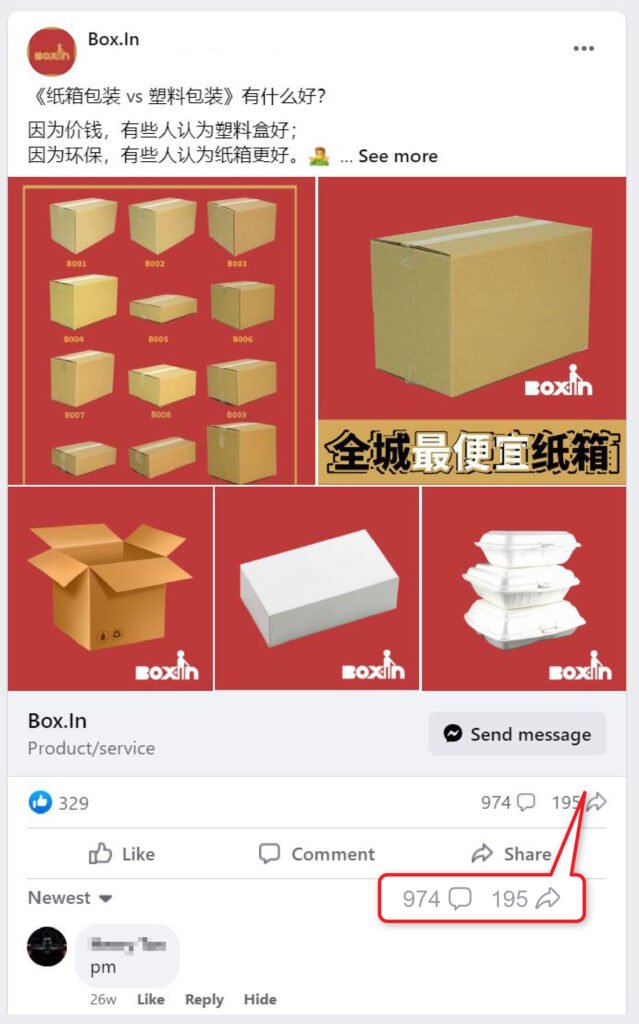639x1024 pixels.
Task: Open the box catalog photo labelled B001 to B009
Action: (161, 331)
